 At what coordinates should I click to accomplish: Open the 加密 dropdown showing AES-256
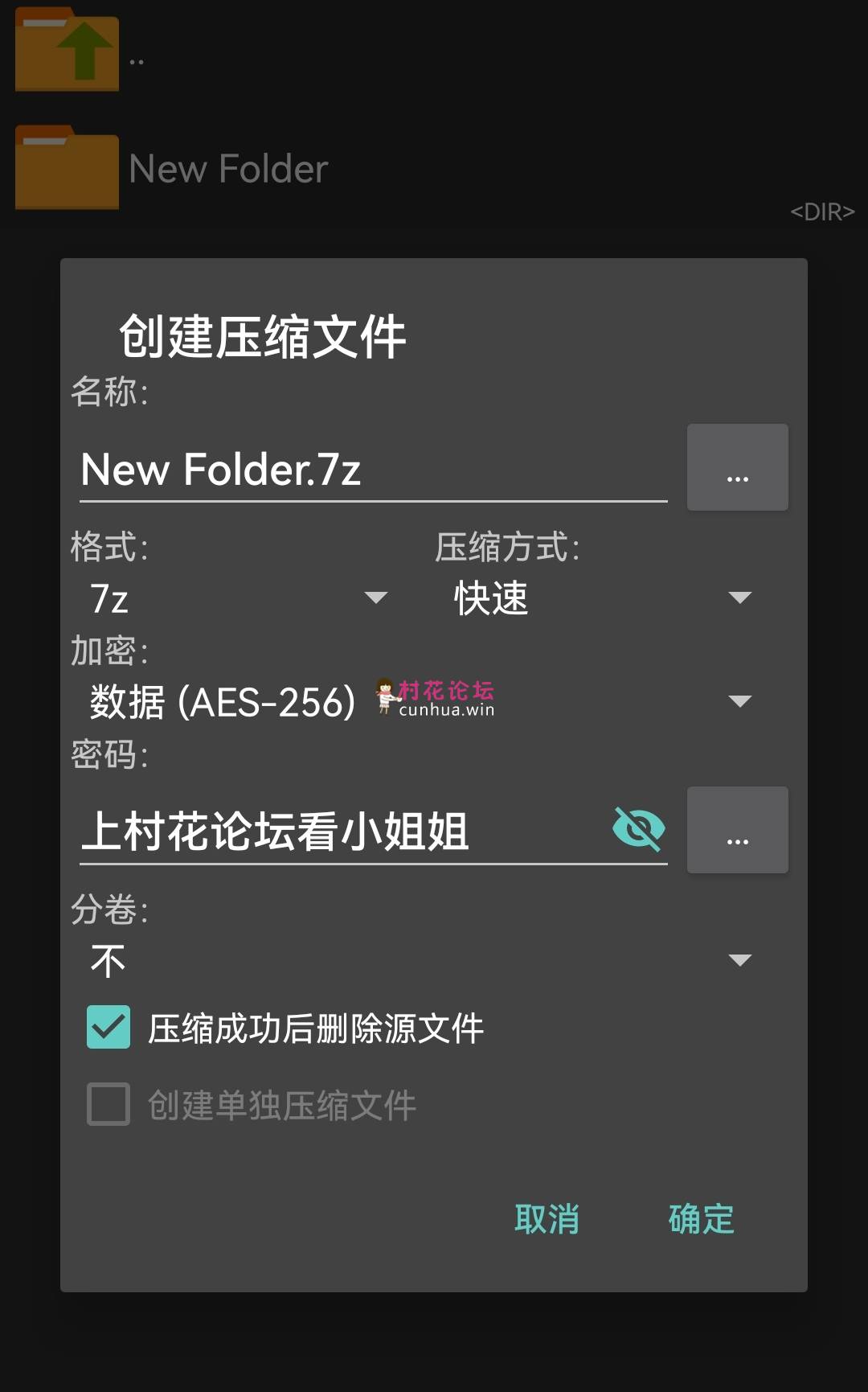(x=420, y=701)
